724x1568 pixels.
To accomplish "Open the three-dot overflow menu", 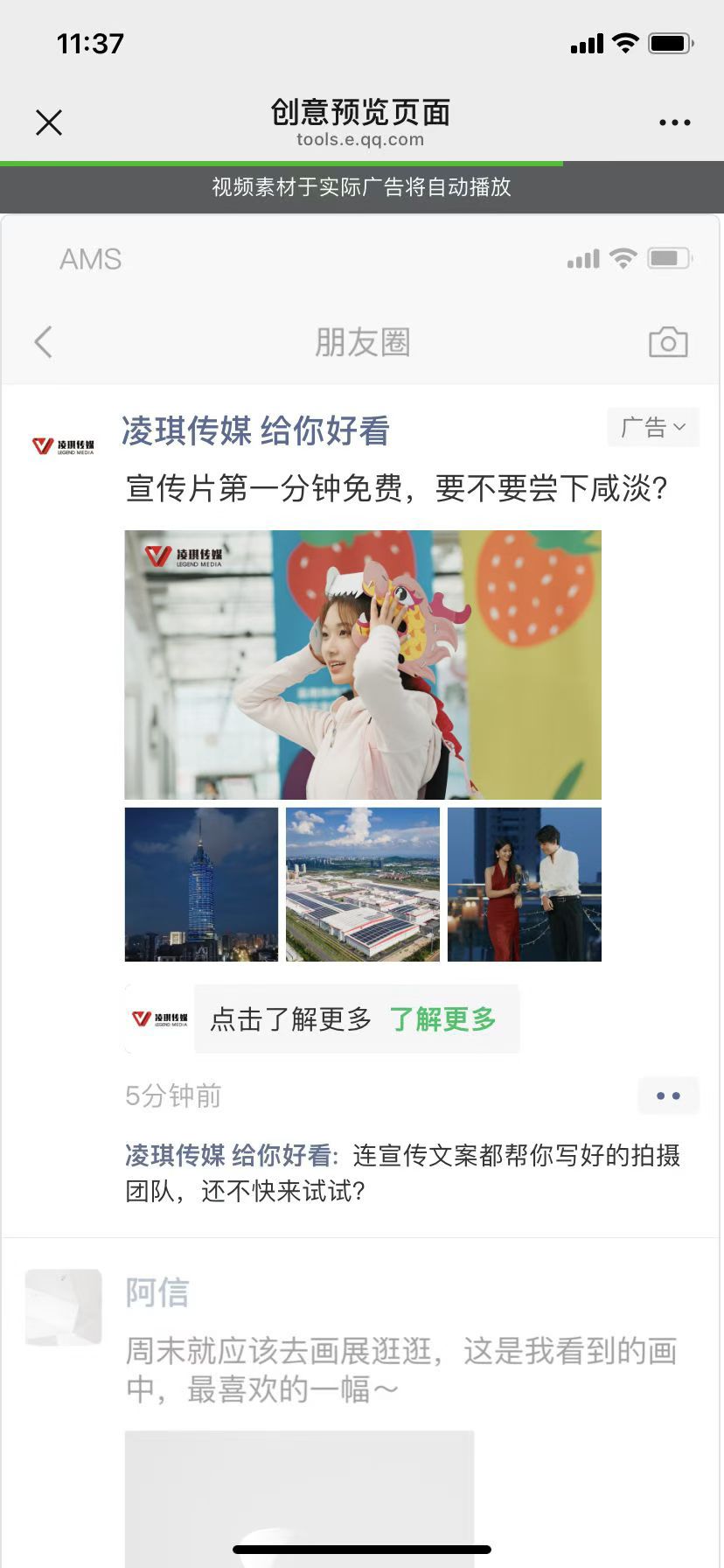I will coord(674,122).
